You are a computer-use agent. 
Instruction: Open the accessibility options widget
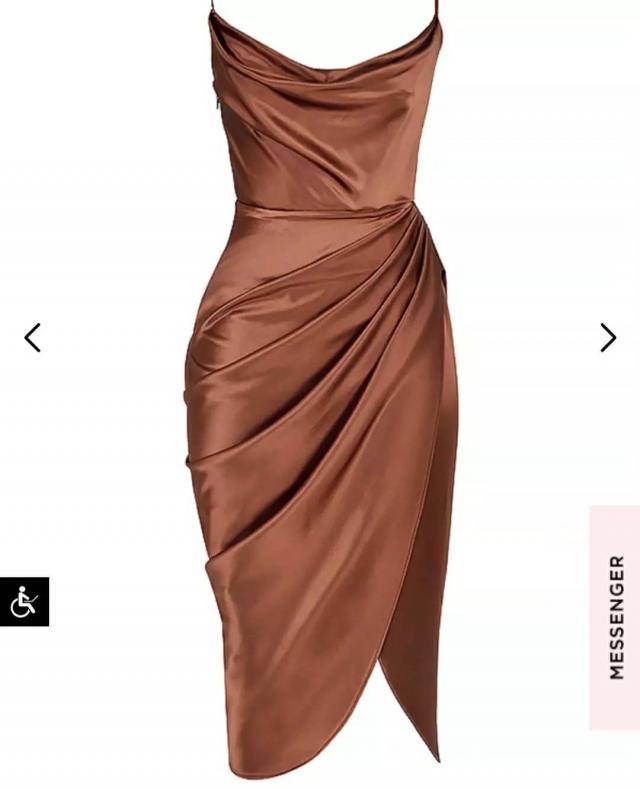coord(24,602)
